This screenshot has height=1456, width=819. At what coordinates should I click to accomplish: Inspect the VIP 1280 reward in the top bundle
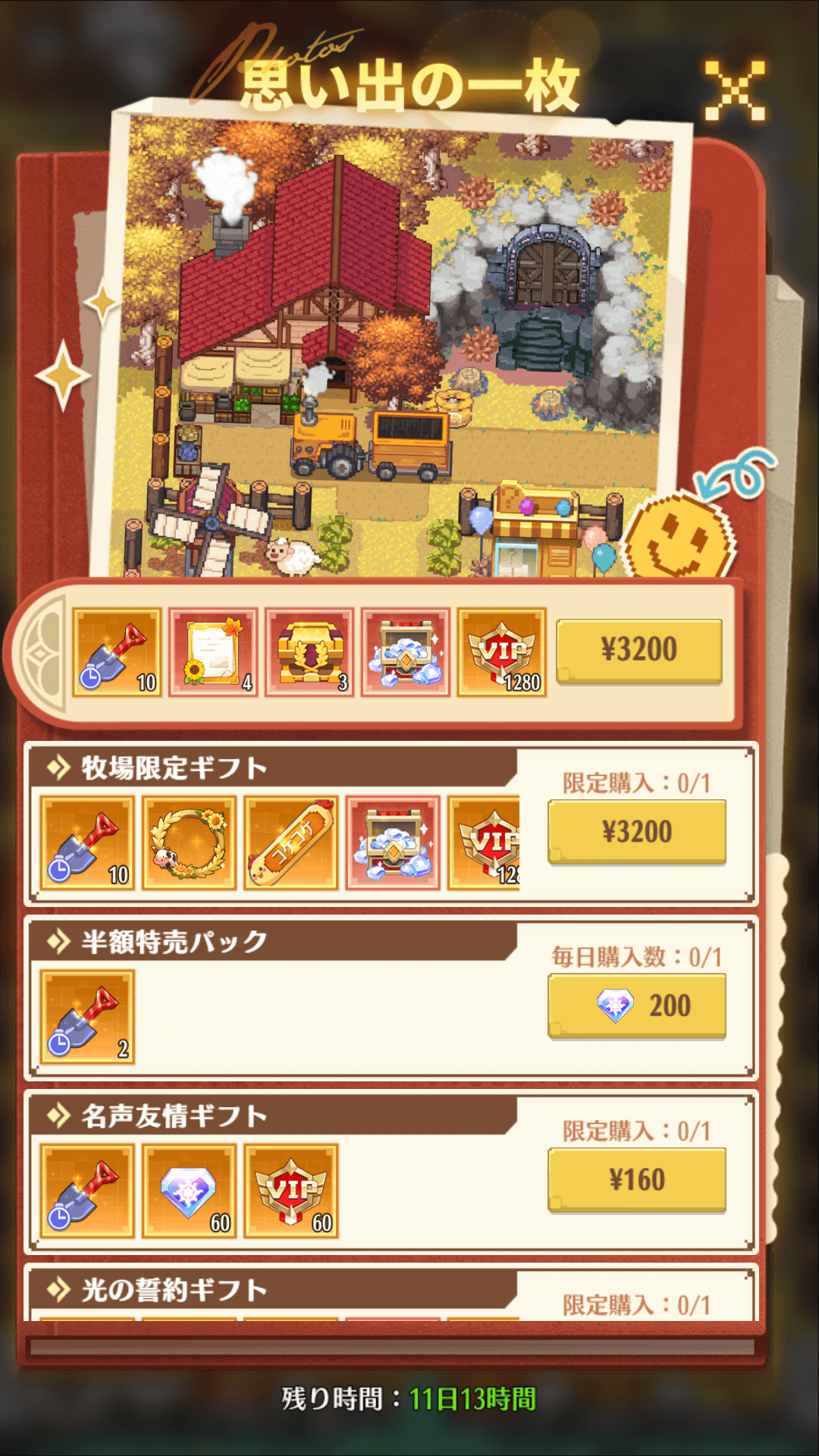501,652
